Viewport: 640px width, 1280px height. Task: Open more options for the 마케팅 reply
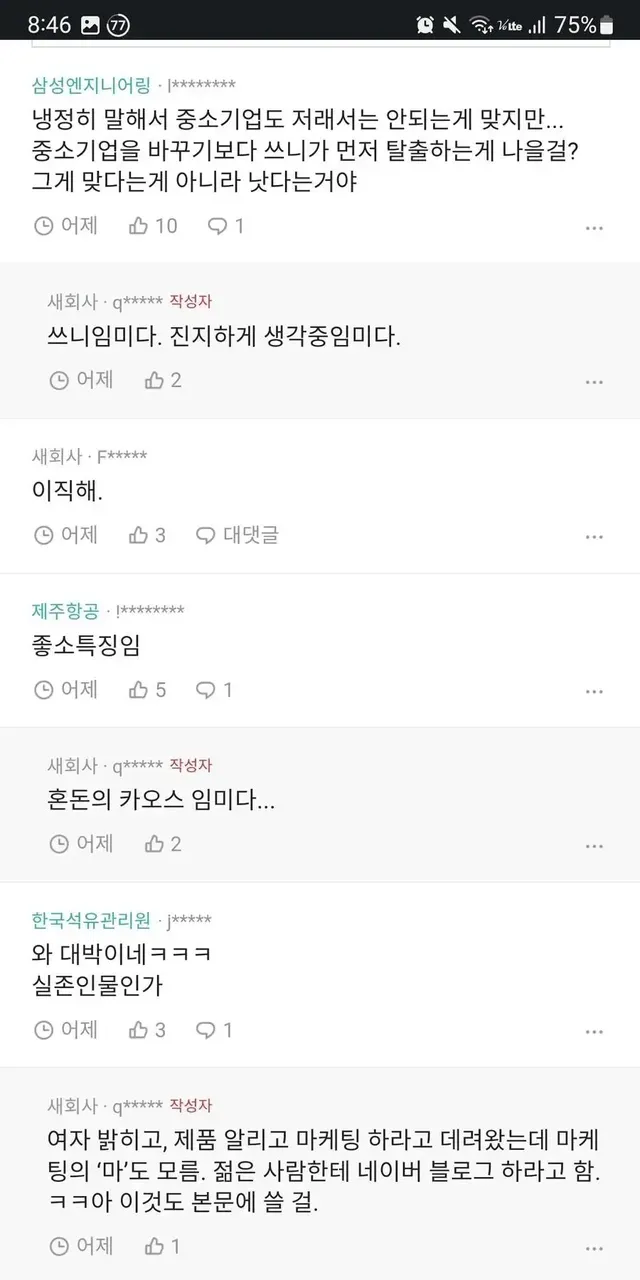594,1248
